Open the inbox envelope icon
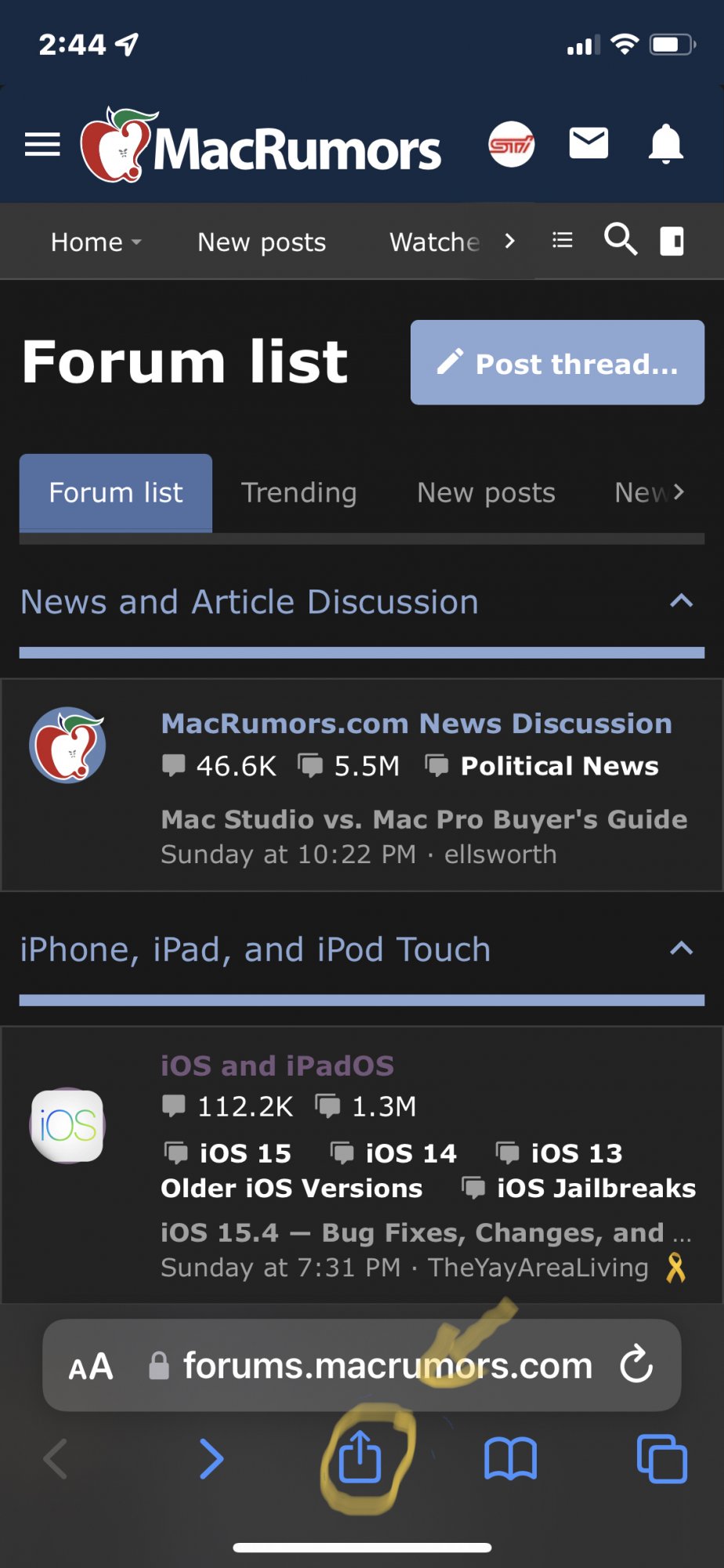724x1568 pixels. 588,143
